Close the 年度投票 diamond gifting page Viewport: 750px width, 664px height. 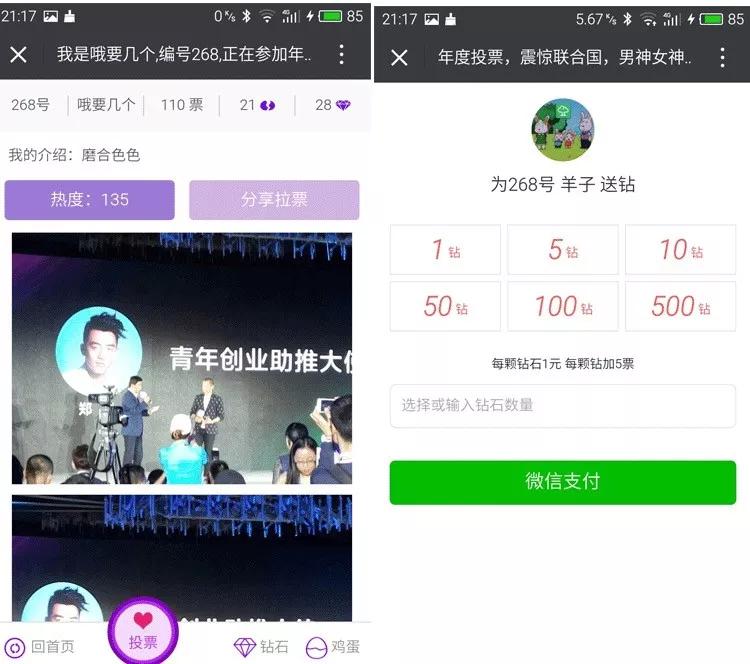(399, 57)
